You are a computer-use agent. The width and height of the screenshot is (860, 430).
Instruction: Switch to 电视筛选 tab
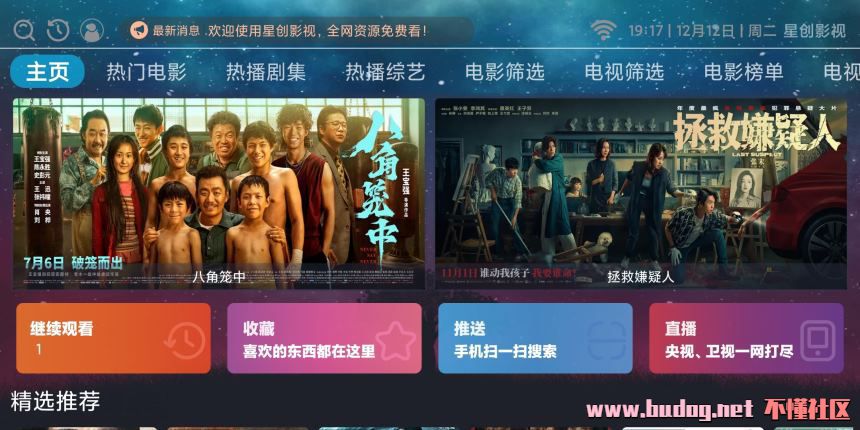click(624, 72)
